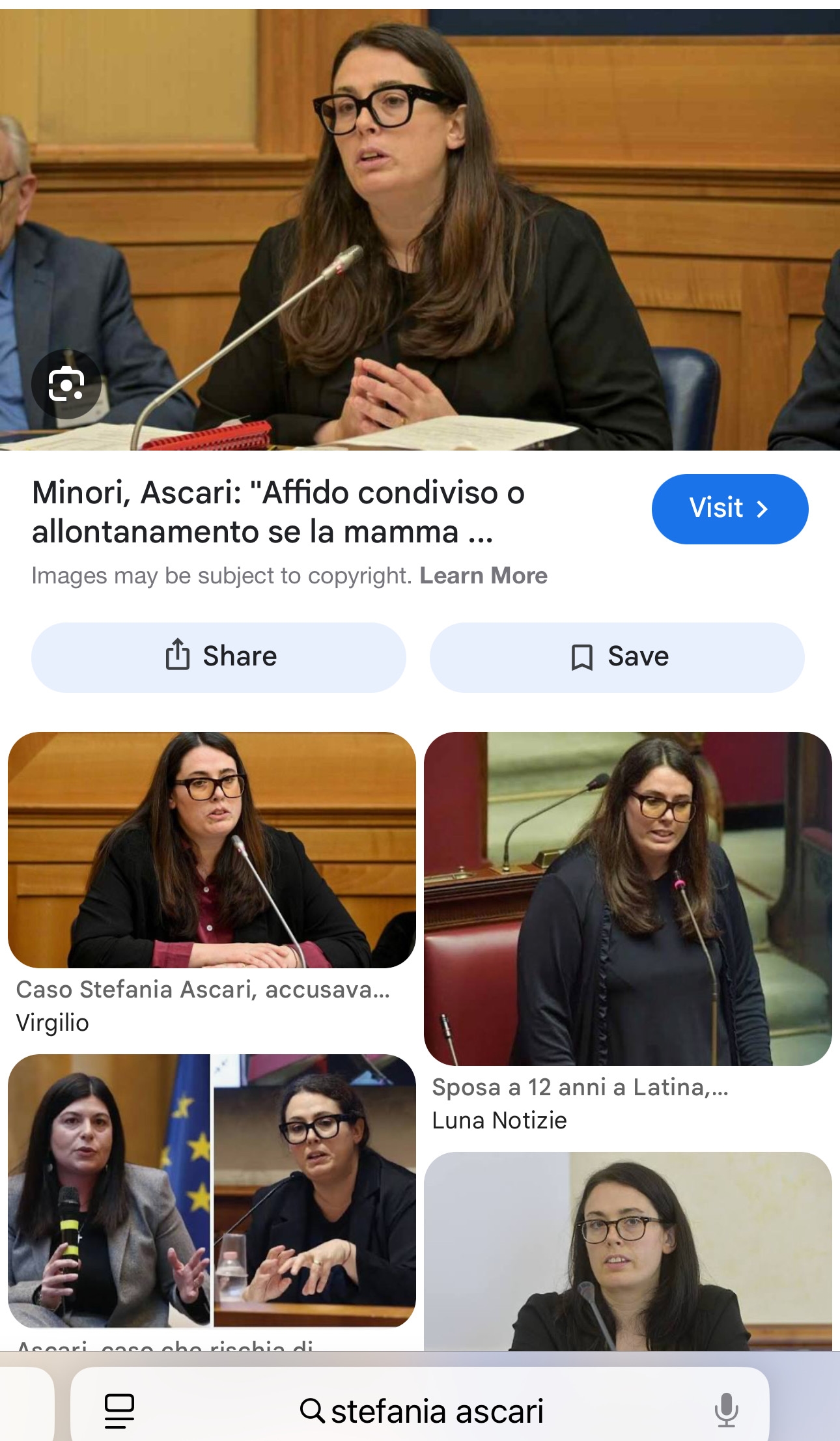Screen dimensions: 840x1441
Task: Start voice search with the microphone
Action: tap(725, 1410)
